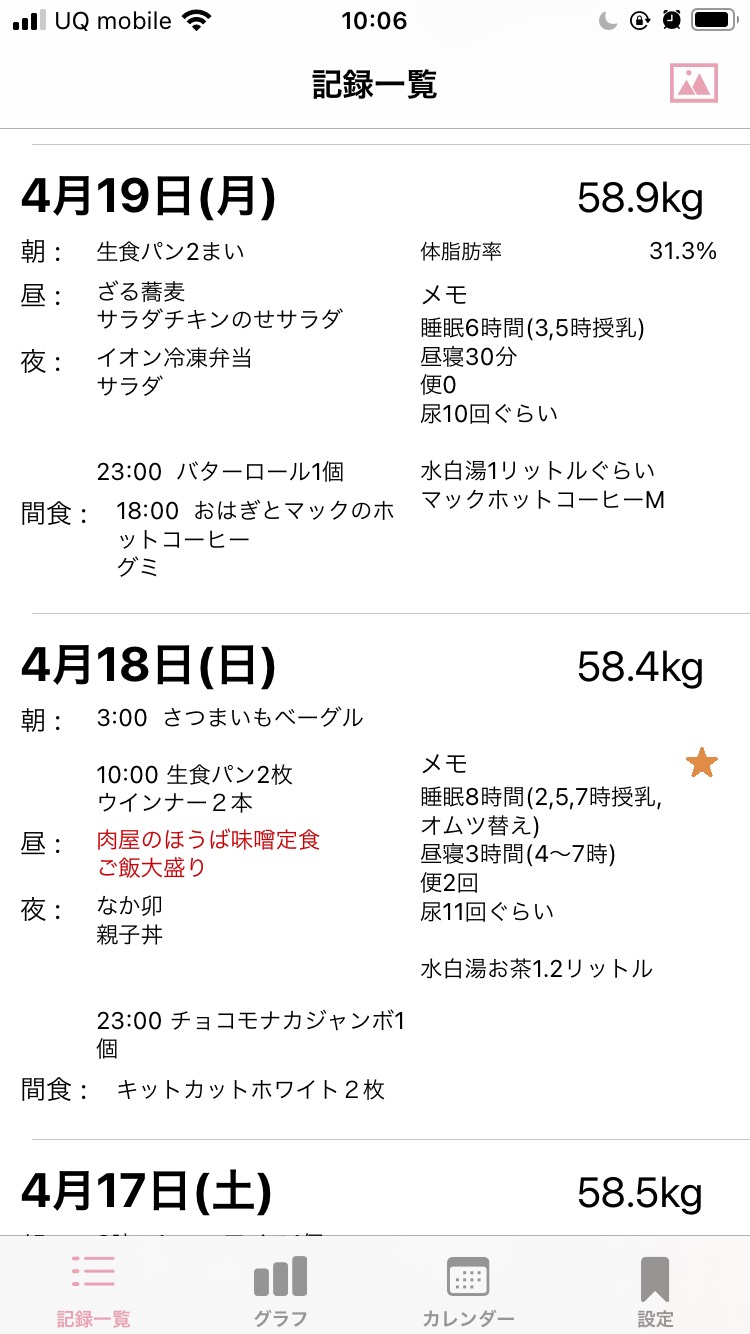Viewport: 750px width, 1334px height.
Task: Open the 4月17日(土) record entry
Action: [375, 1189]
